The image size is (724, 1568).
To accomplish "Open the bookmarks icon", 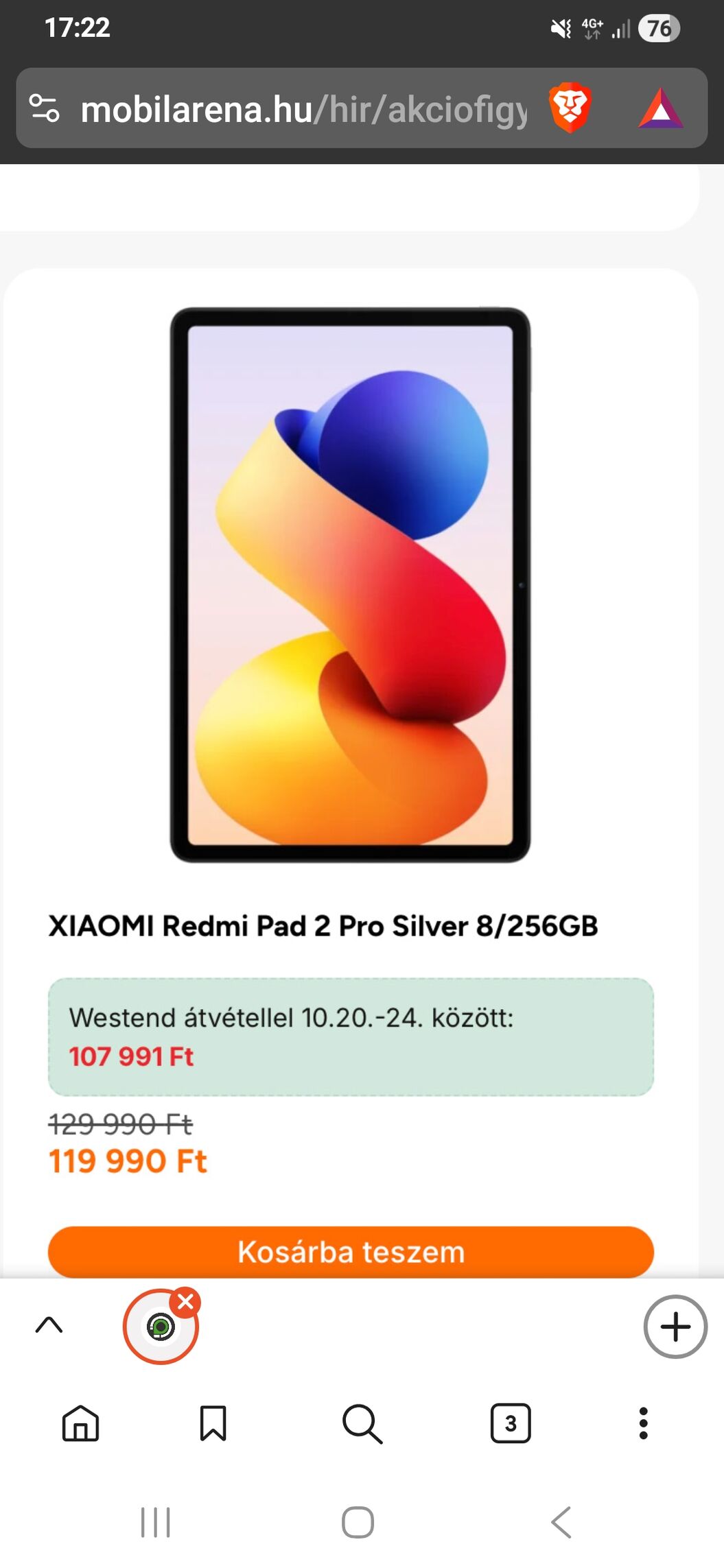I will 213,1423.
